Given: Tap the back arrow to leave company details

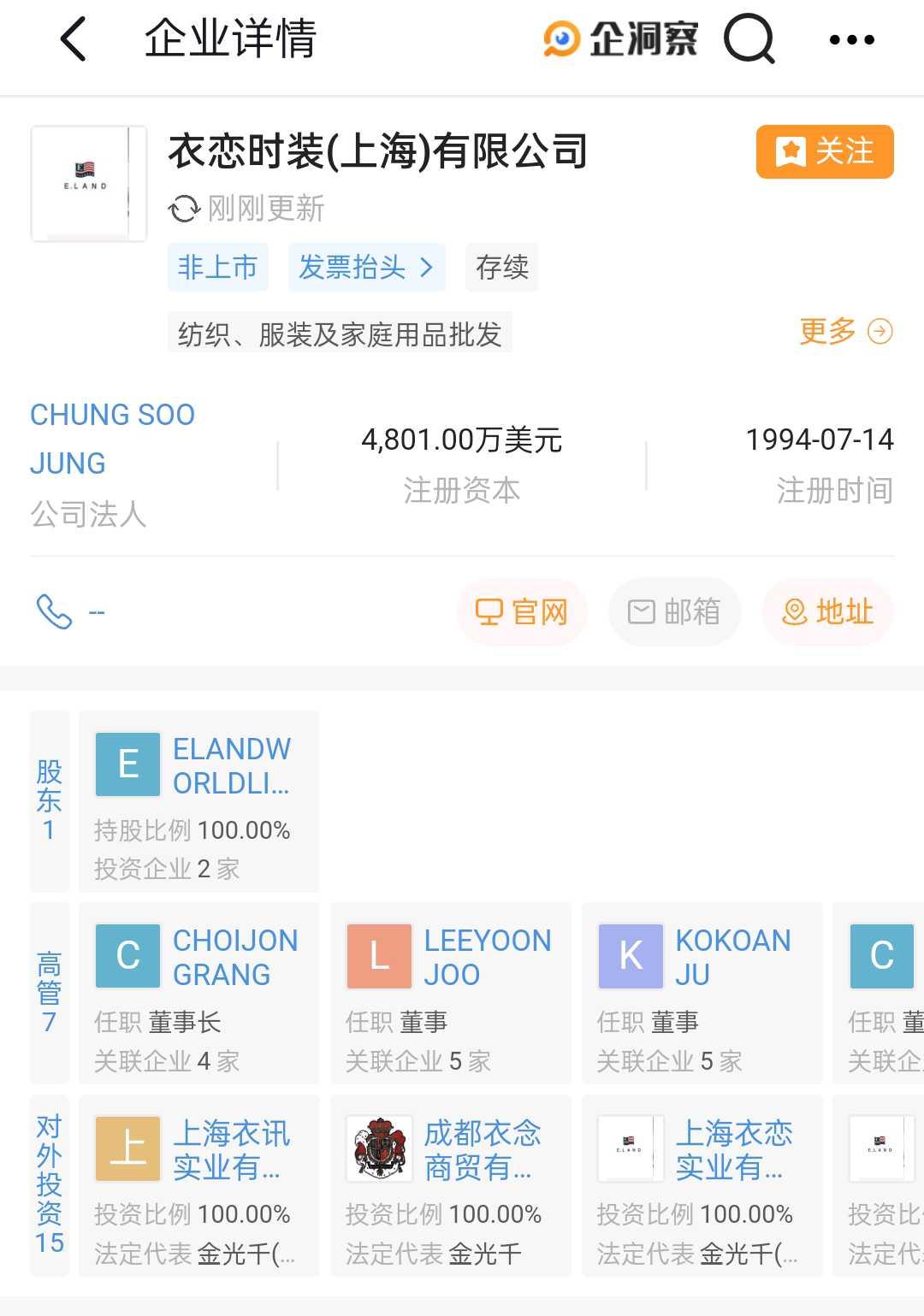Looking at the screenshot, I should tap(74, 40).
